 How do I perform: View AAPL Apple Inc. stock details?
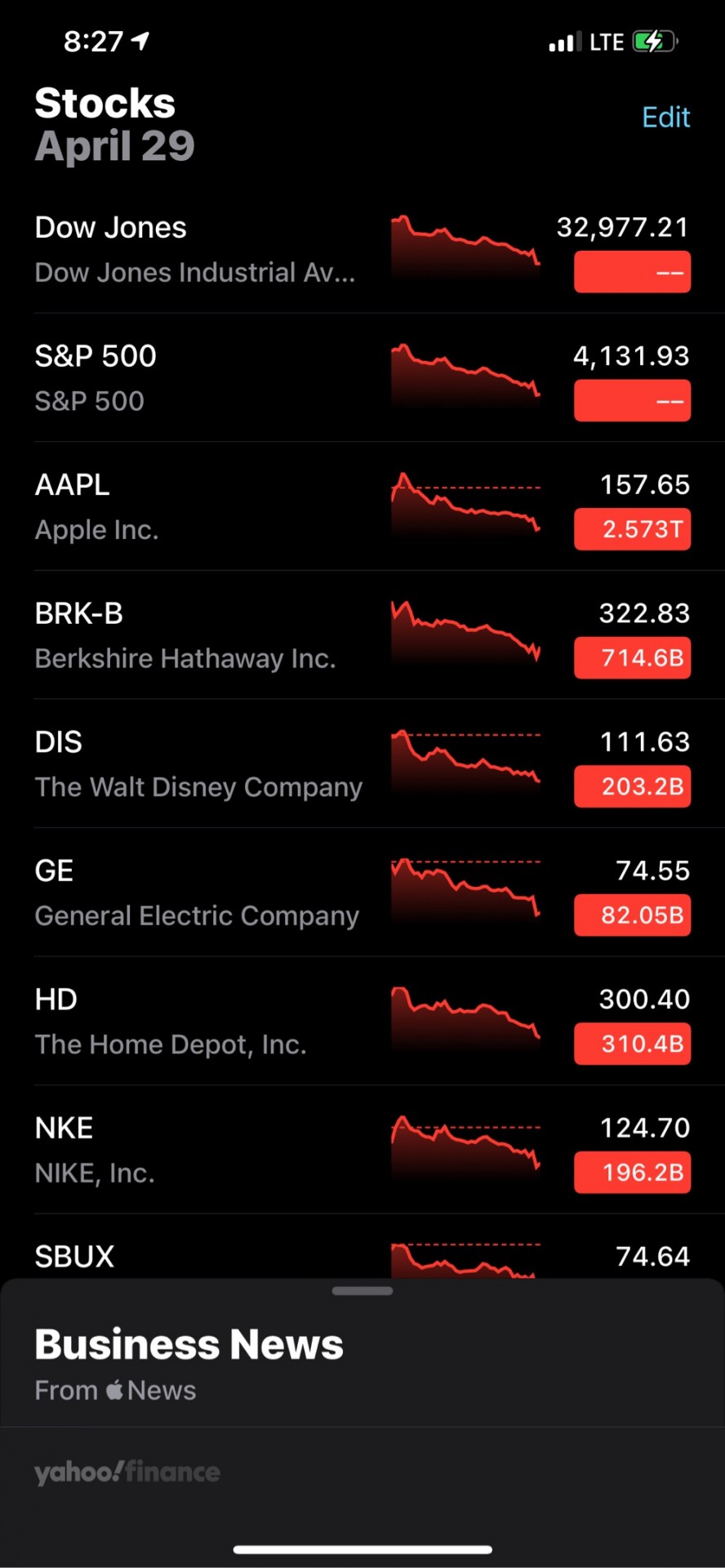[x=362, y=506]
